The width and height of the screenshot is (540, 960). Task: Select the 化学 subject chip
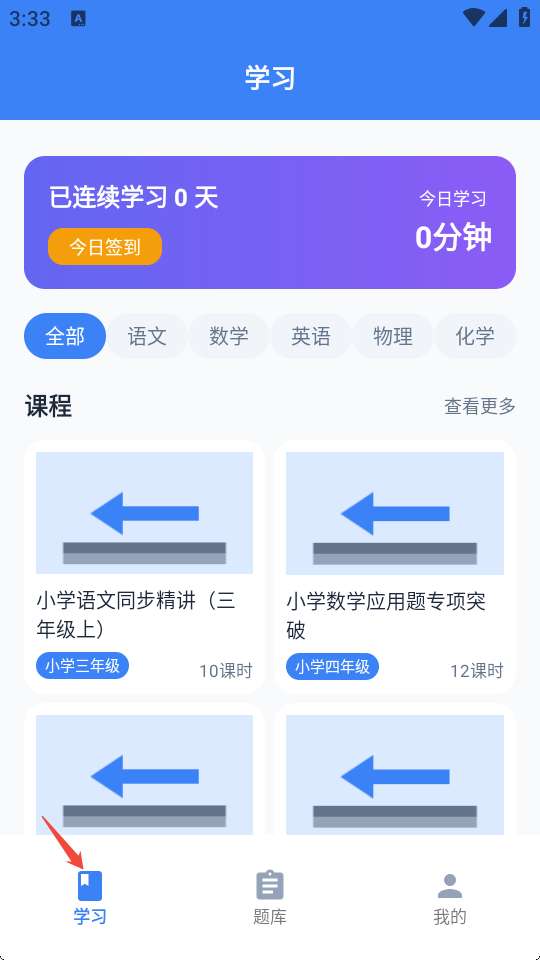(x=475, y=336)
